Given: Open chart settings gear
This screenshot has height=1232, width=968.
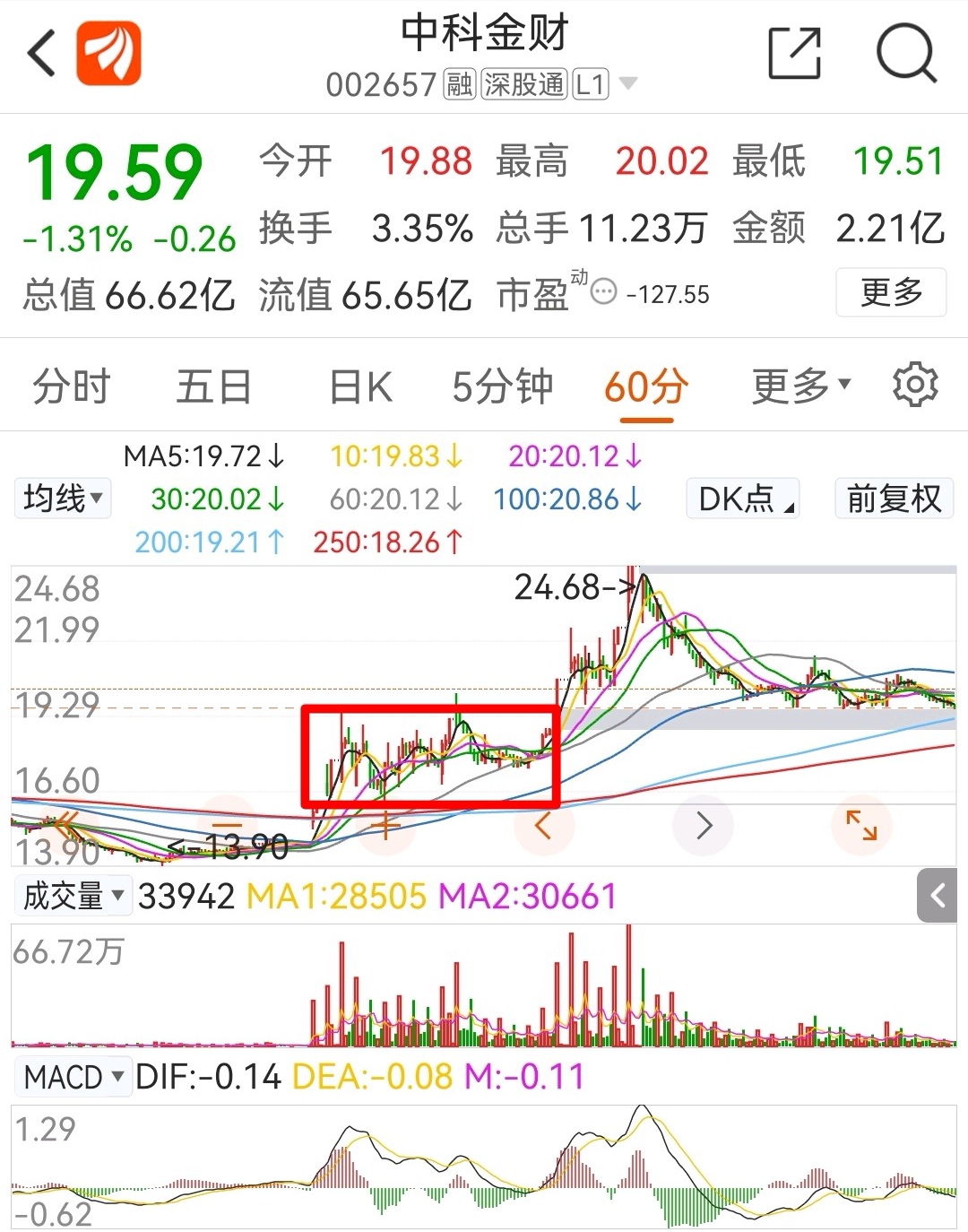Looking at the screenshot, I should (915, 386).
